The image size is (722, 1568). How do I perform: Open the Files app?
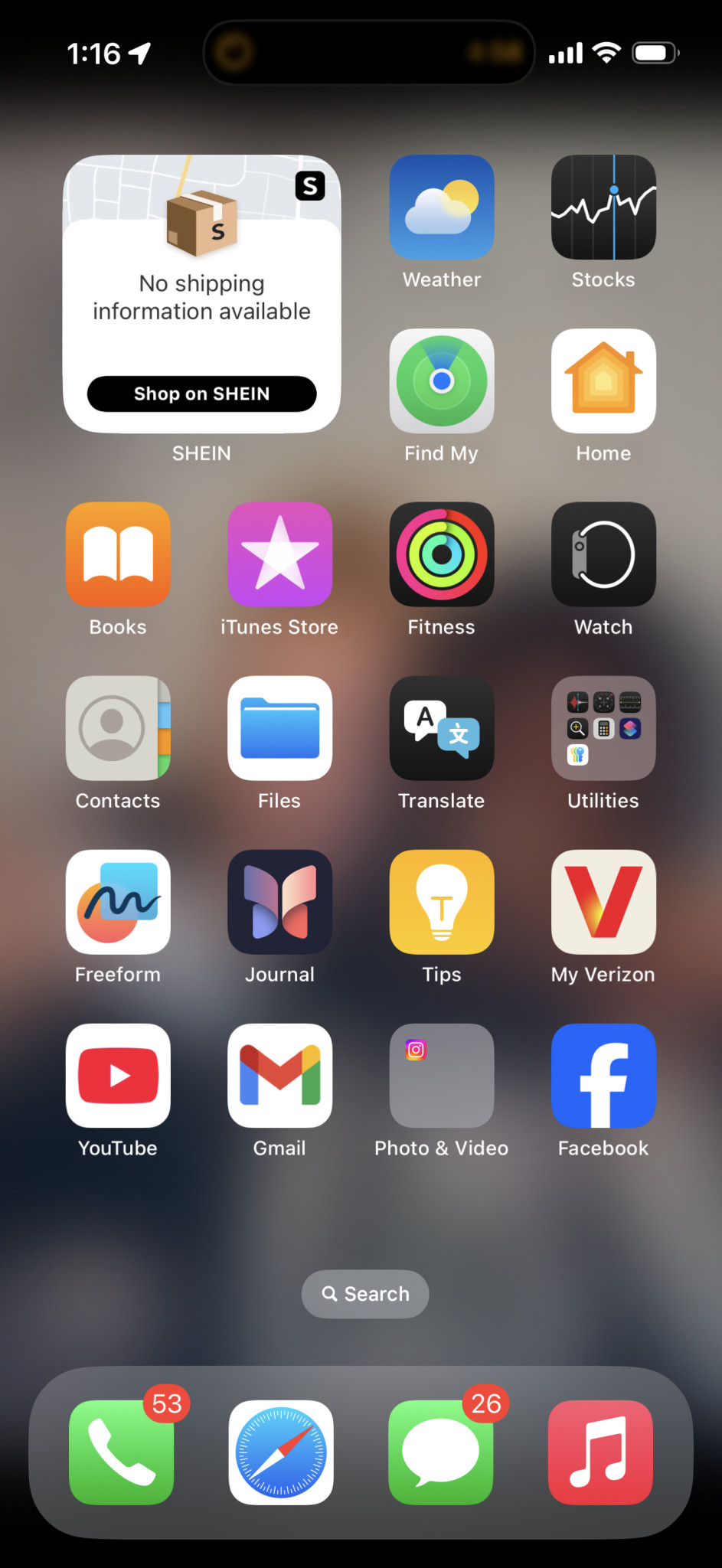280,729
